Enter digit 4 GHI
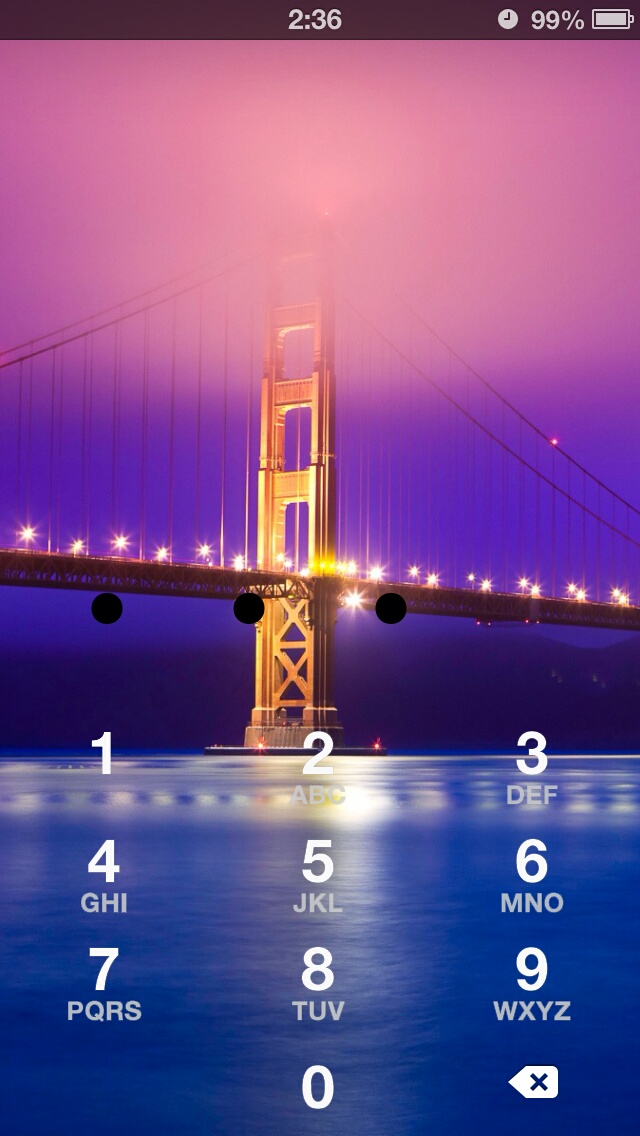Screen dimensions: 640x1136 click(104, 876)
